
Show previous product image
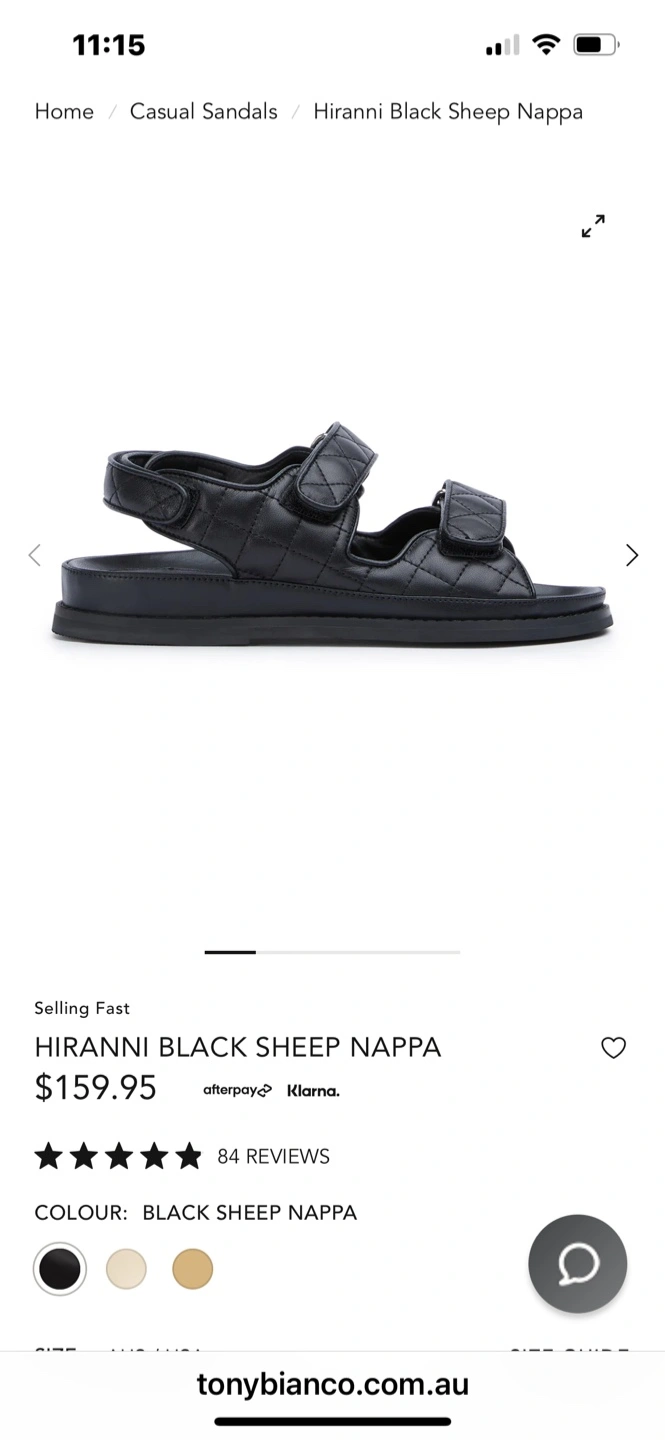35,555
